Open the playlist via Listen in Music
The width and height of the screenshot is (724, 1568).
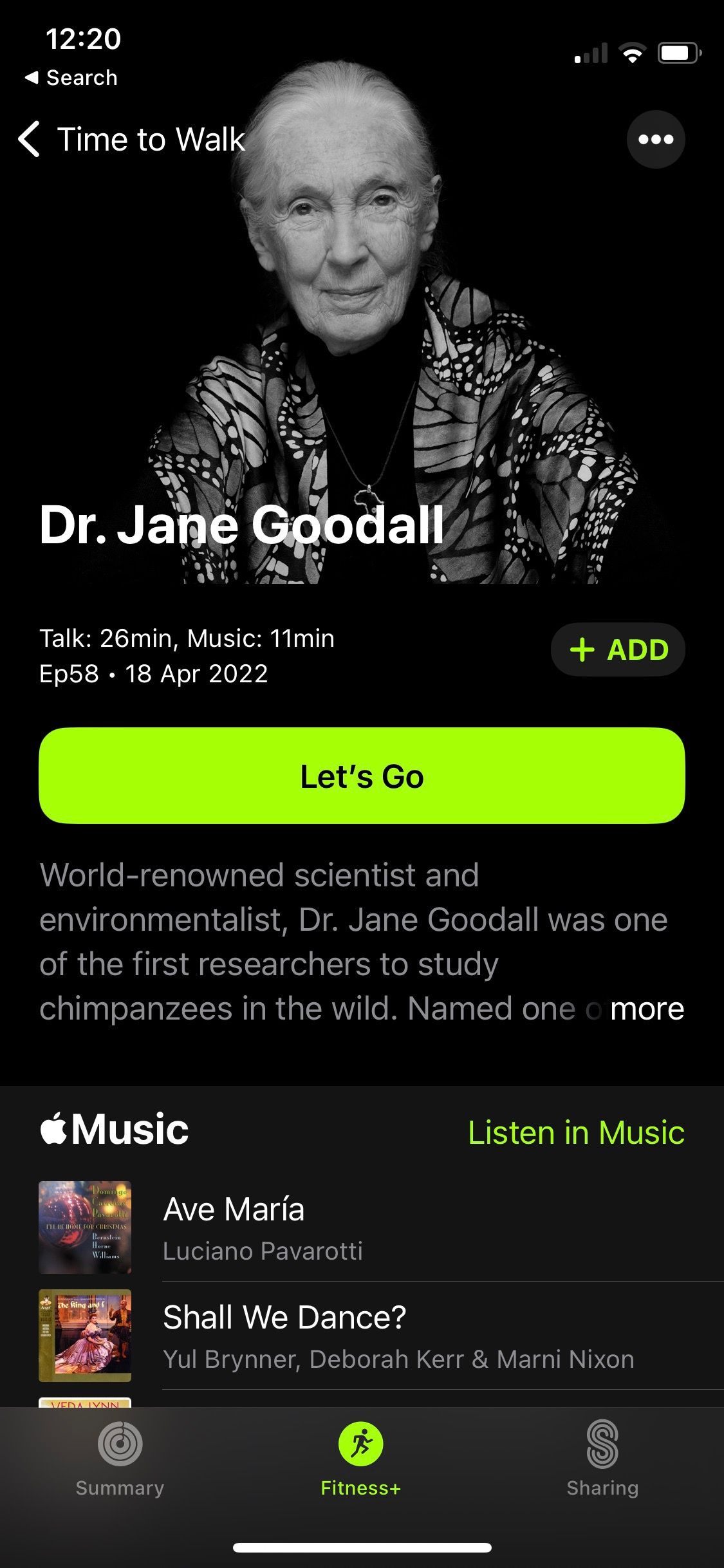[x=576, y=1132]
